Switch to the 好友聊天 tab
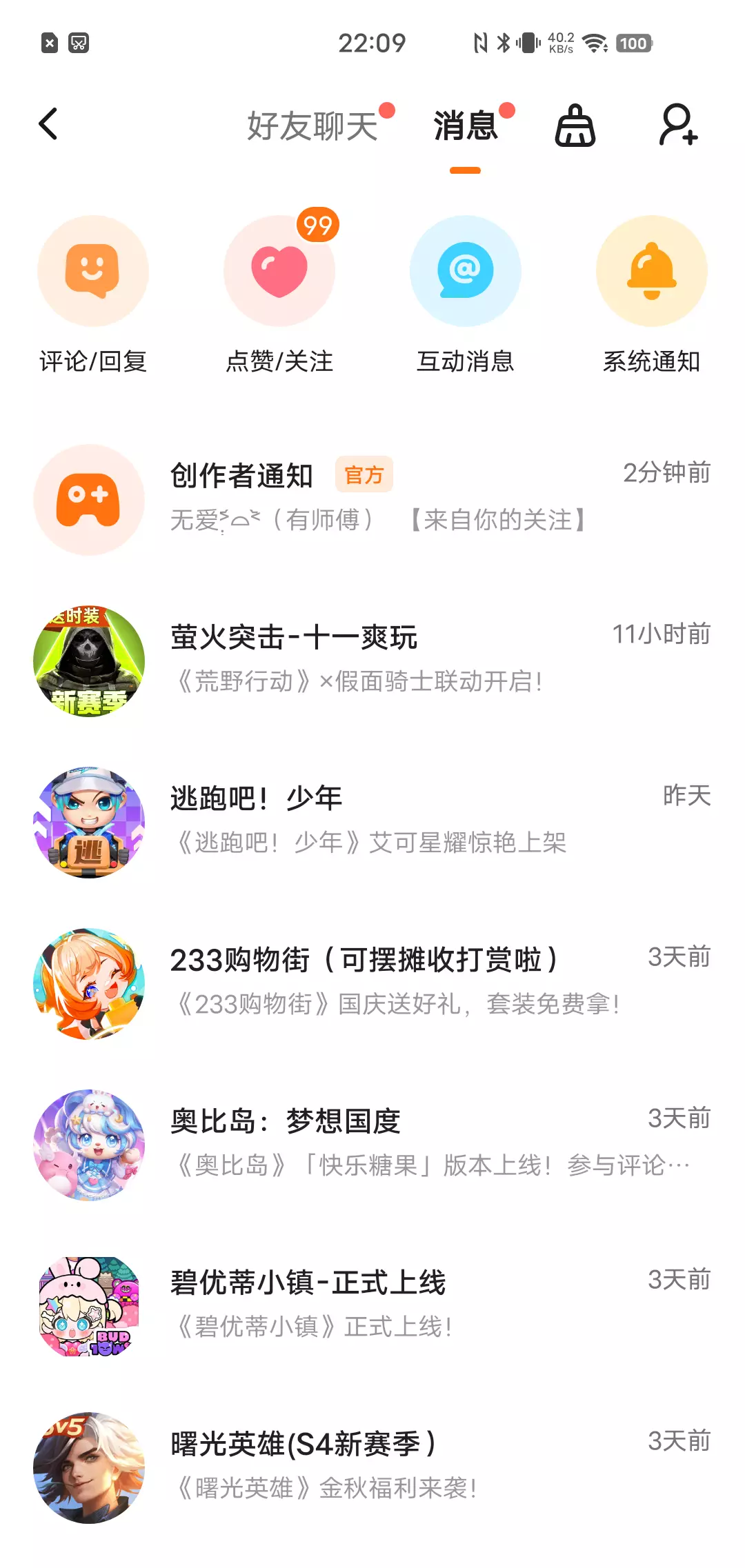 tap(312, 126)
